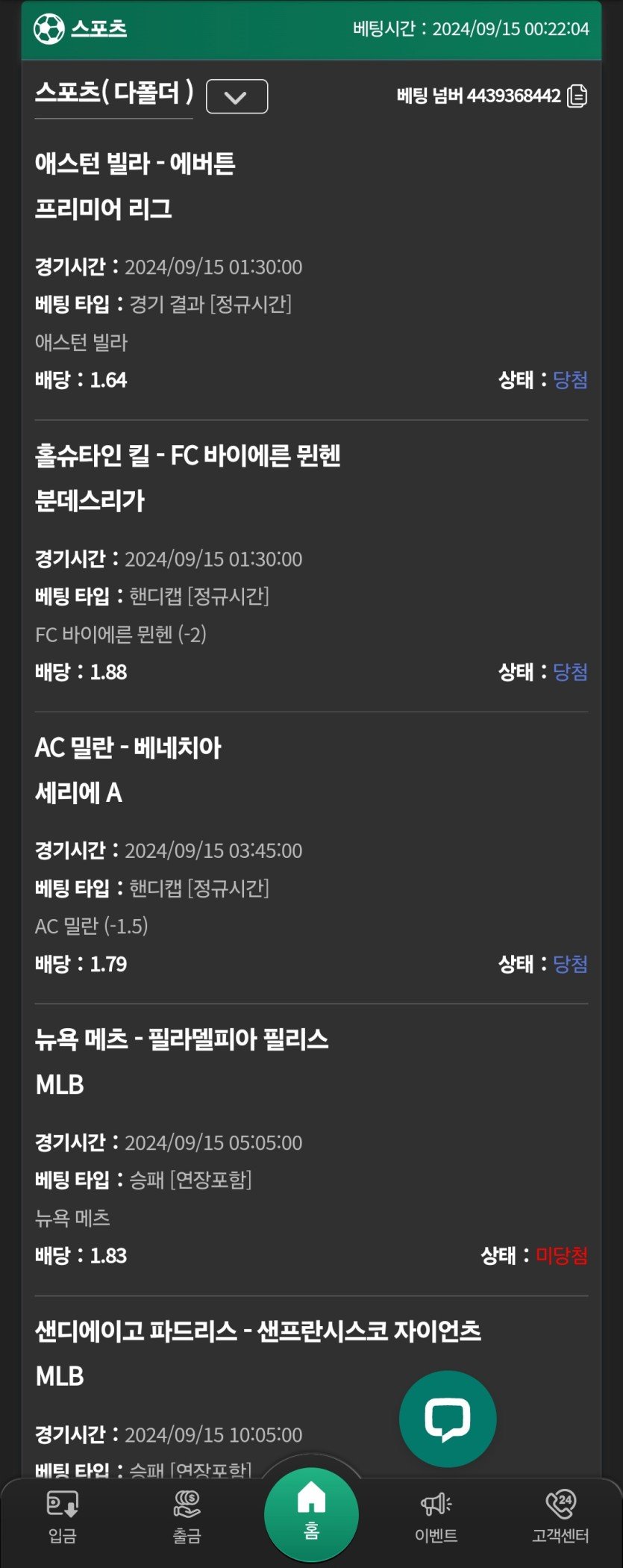623x1568 pixels.
Task: Open the live chat bubble button
Action: point(447,1418)
